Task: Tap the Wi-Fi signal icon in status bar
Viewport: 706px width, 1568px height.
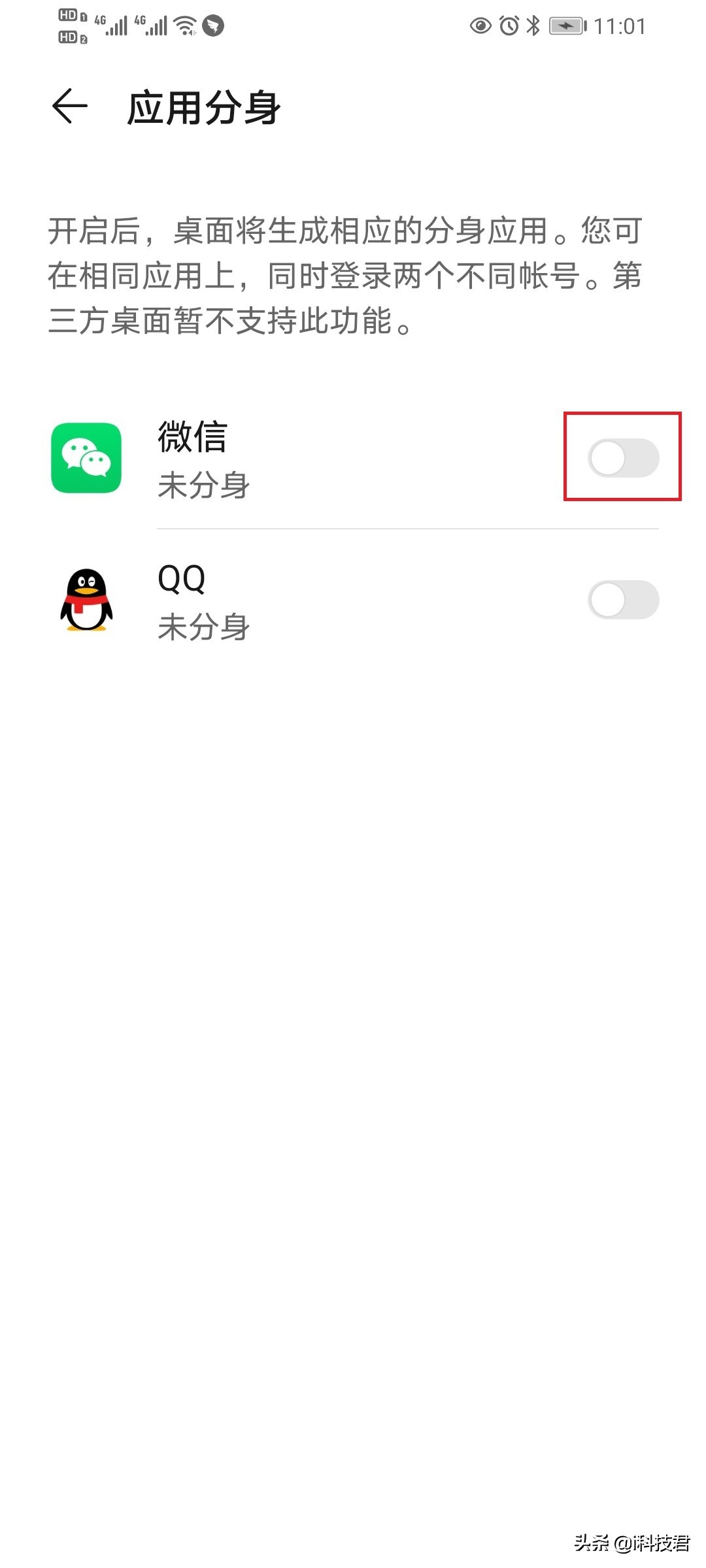Action: [x=185, y=26]
